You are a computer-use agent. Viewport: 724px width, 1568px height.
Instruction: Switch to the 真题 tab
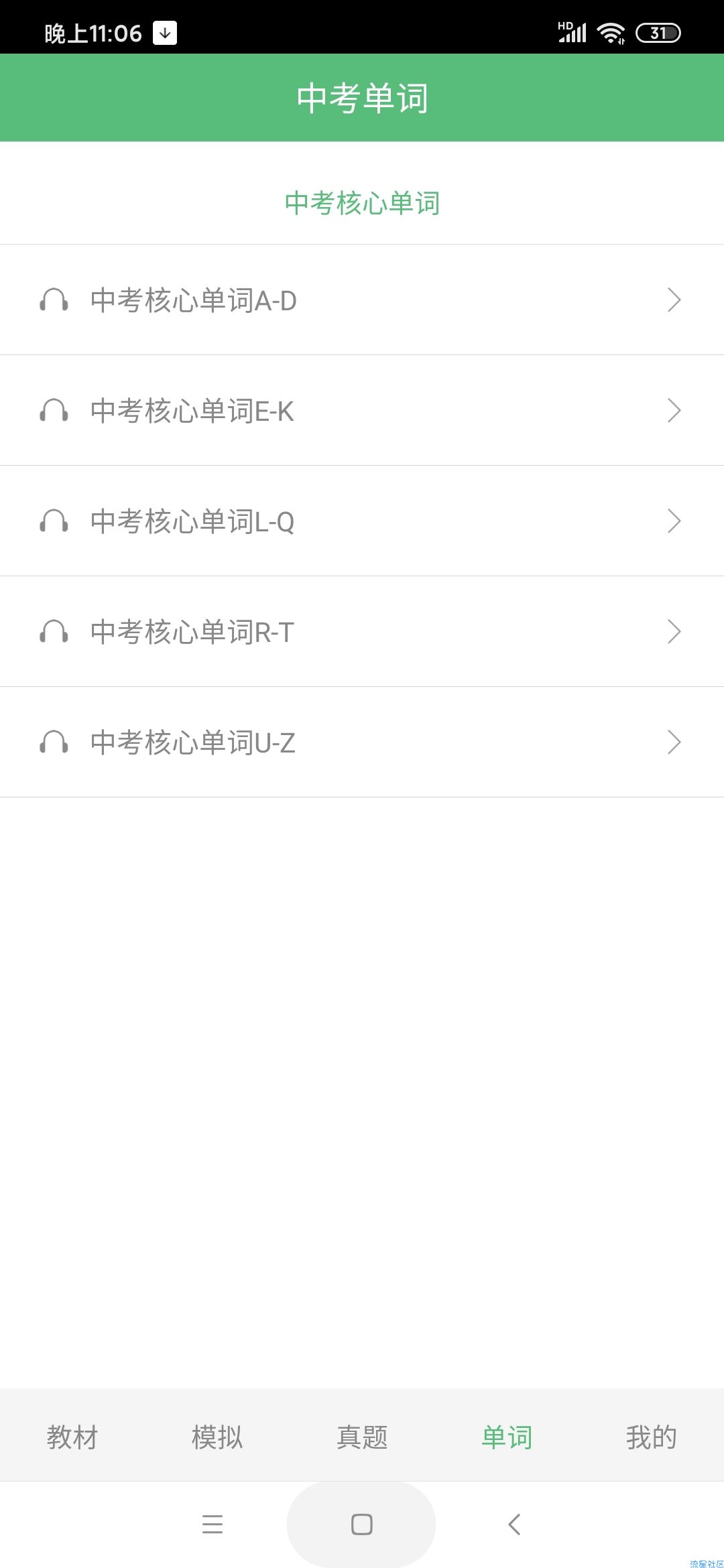[x=362, y=1437]
